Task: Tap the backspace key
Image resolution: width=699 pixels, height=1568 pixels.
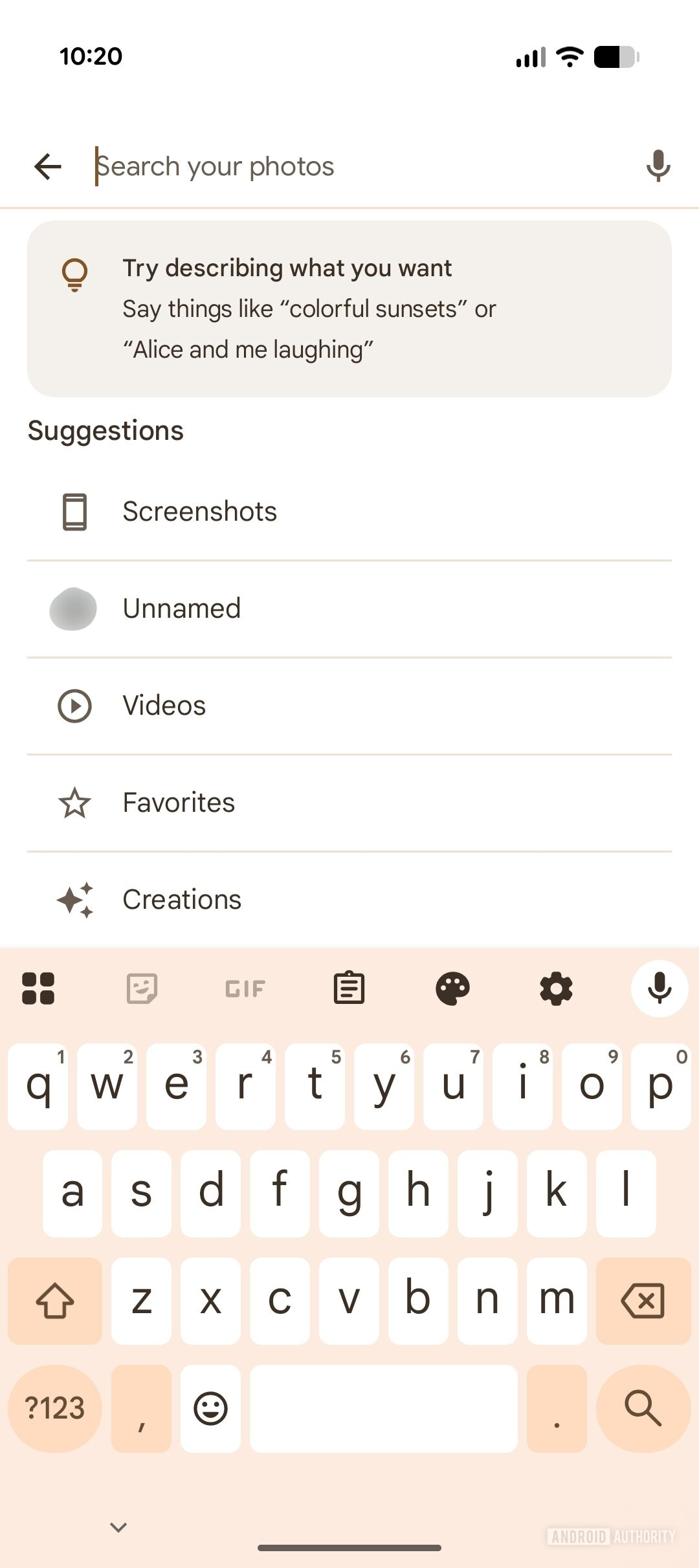Action: 643,1301
